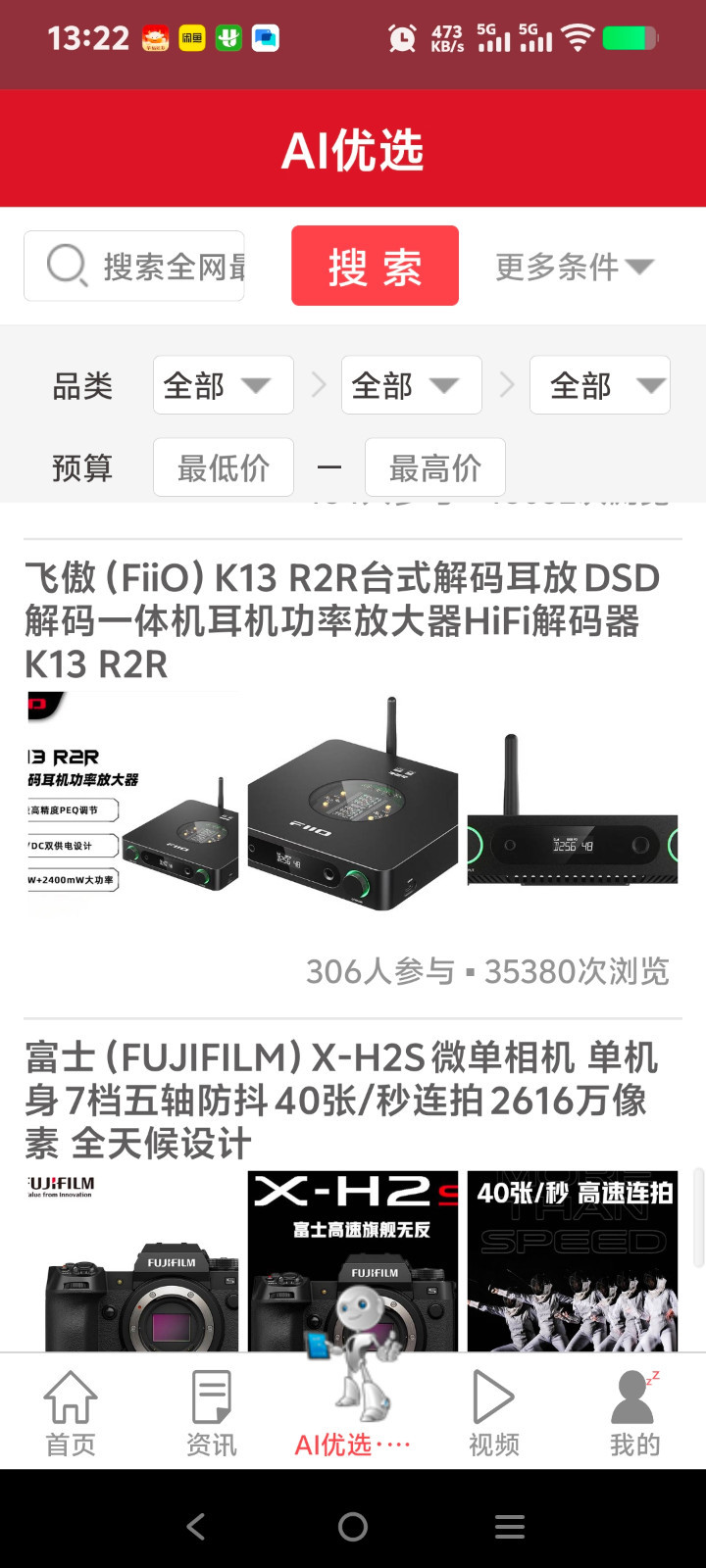Image resolution: width=706 pixels, height=1568 pixels.
Task: Open the 我的 profile tab
Action: coord(634,1411)
